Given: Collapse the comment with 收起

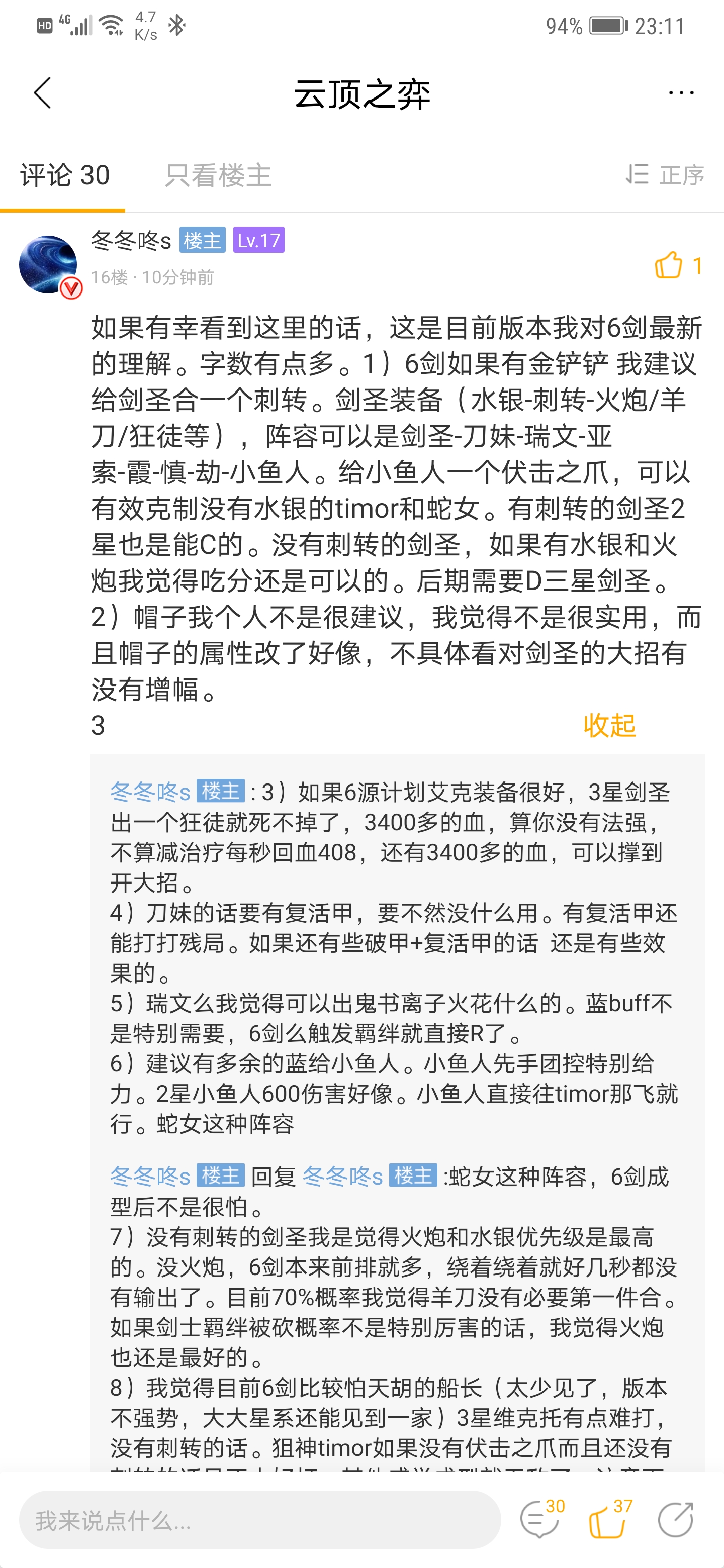Looking at the screenshot, I should [x=609, y=725].
